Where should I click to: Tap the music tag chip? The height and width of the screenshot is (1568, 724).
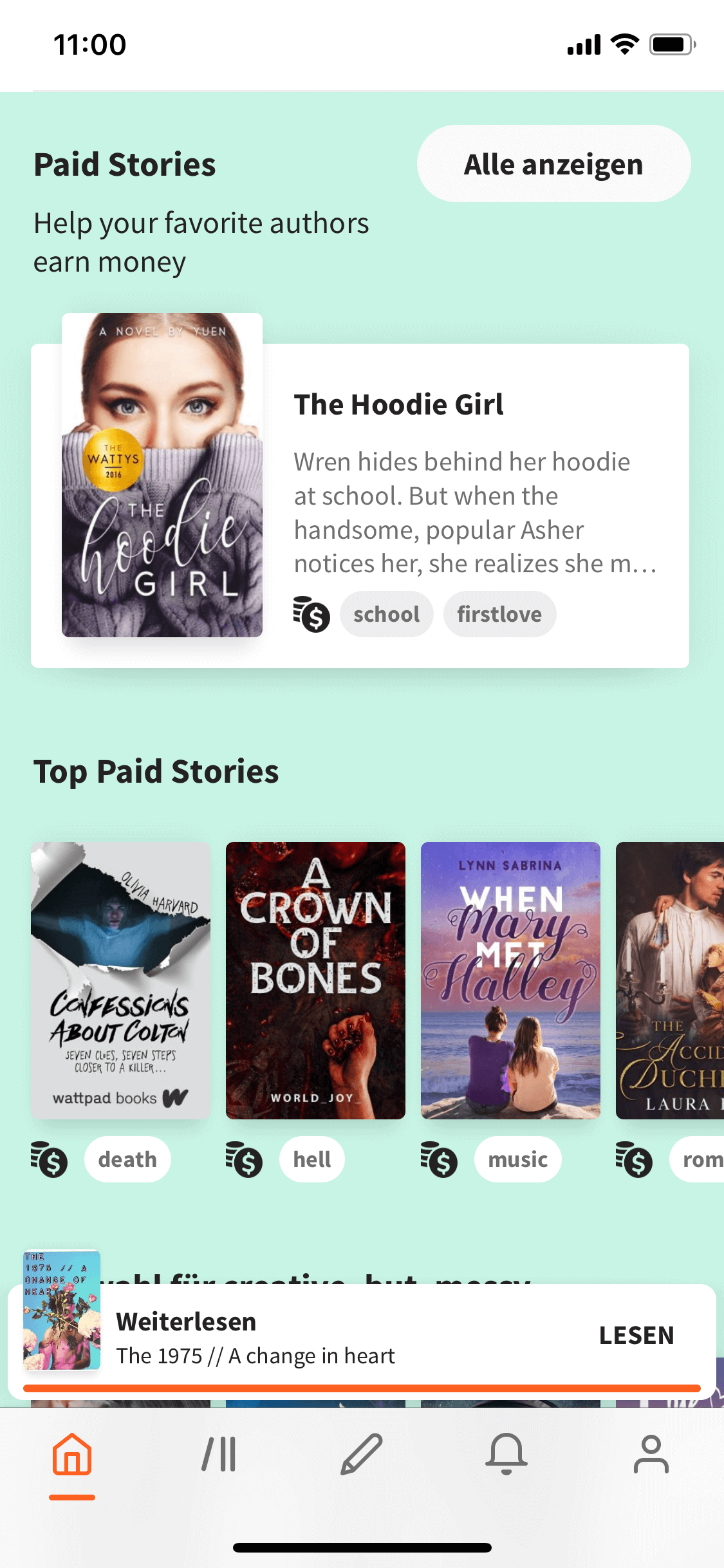point(517,1159)
